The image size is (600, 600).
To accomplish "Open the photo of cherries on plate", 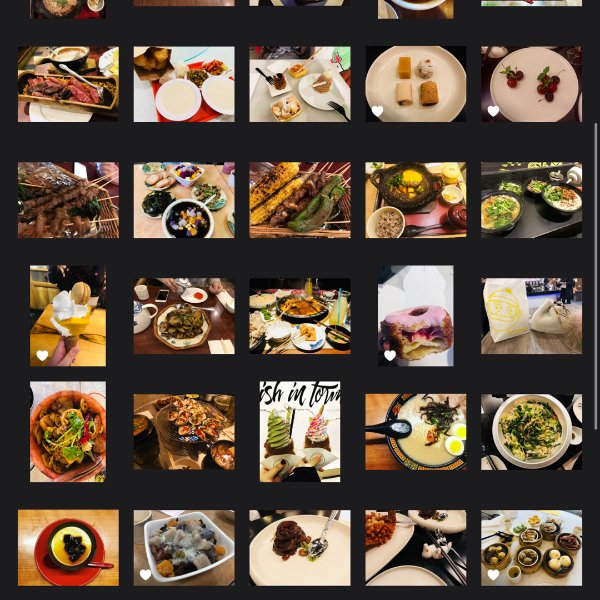I will pos(531,84).
